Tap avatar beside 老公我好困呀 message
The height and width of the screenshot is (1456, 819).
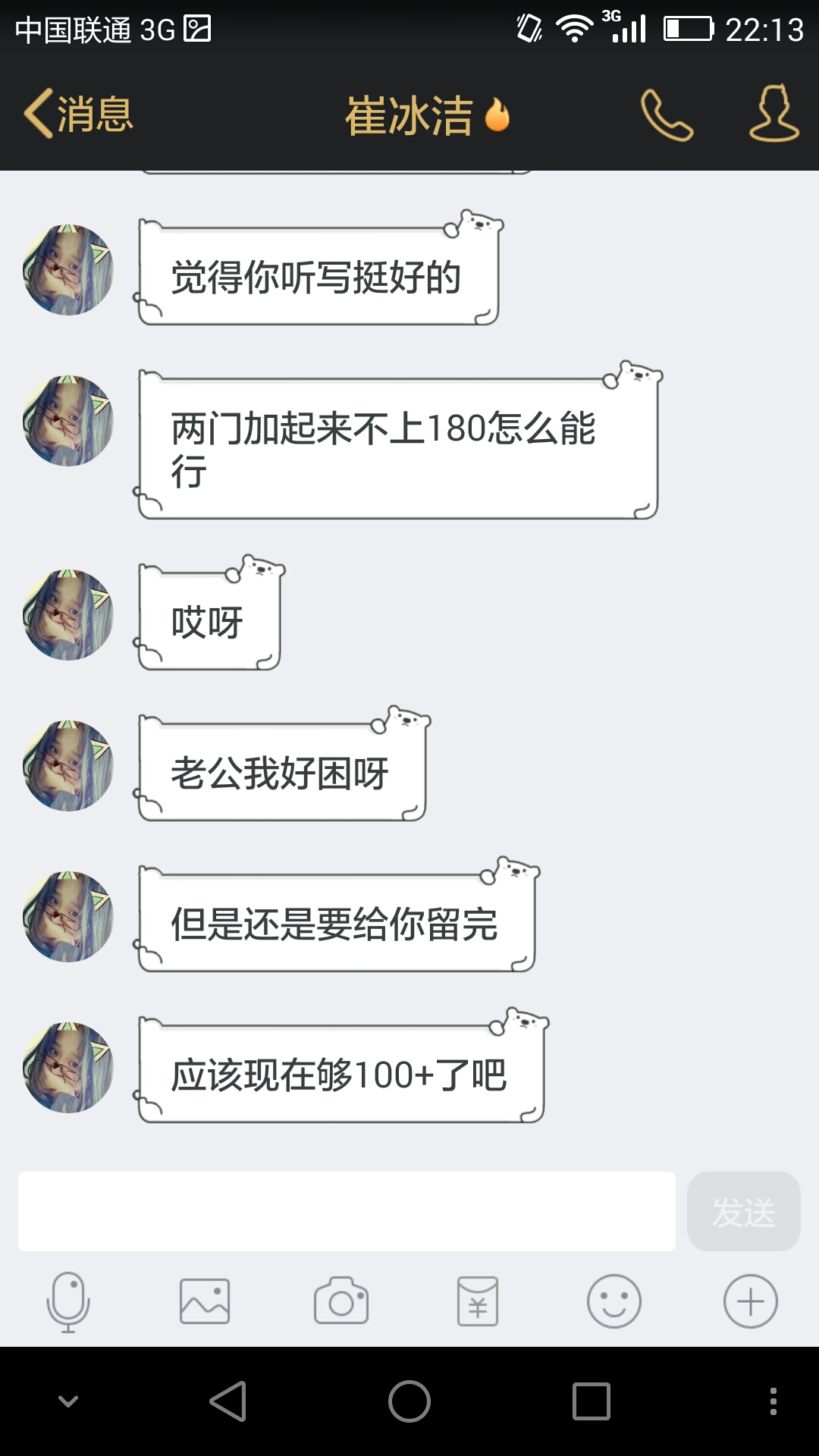[x=68, y=766]
